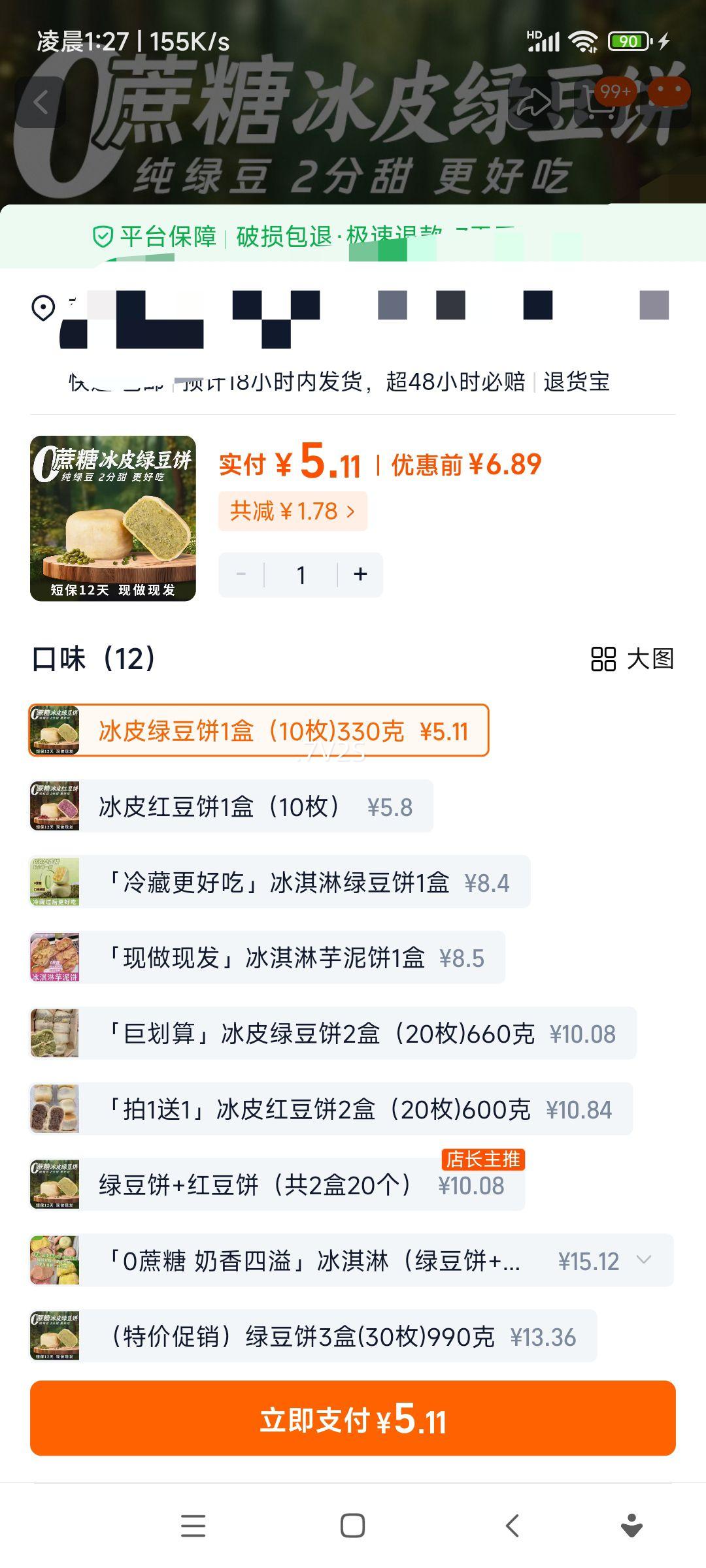
Task: Switch flavor list to 大图 view
Action: [x=632, y=659]
